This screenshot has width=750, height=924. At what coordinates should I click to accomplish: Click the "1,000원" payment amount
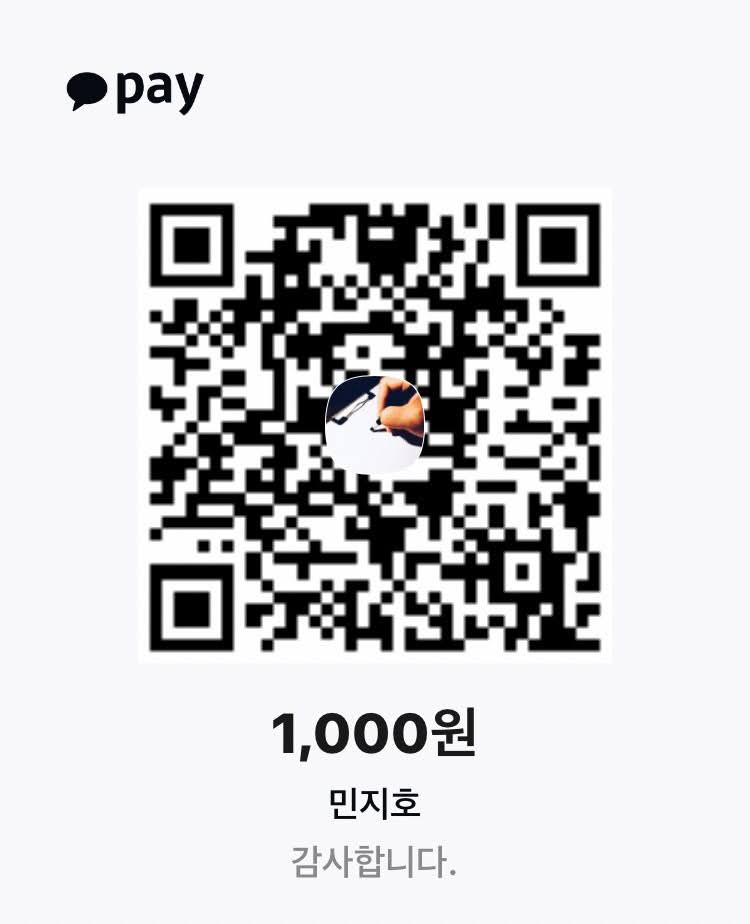tap(375, 736)
